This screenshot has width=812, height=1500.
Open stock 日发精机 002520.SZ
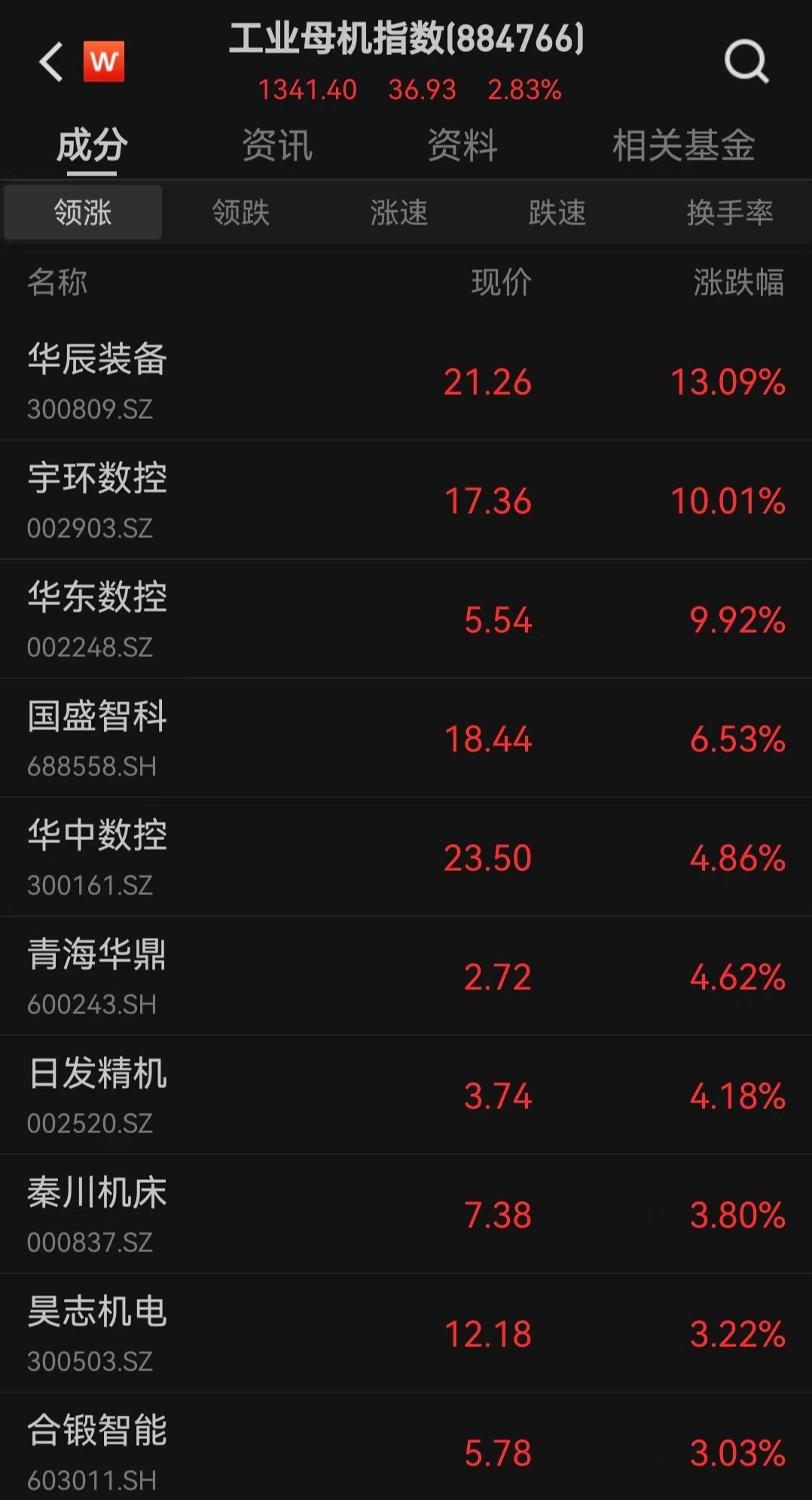click(x=406, y=1095)
